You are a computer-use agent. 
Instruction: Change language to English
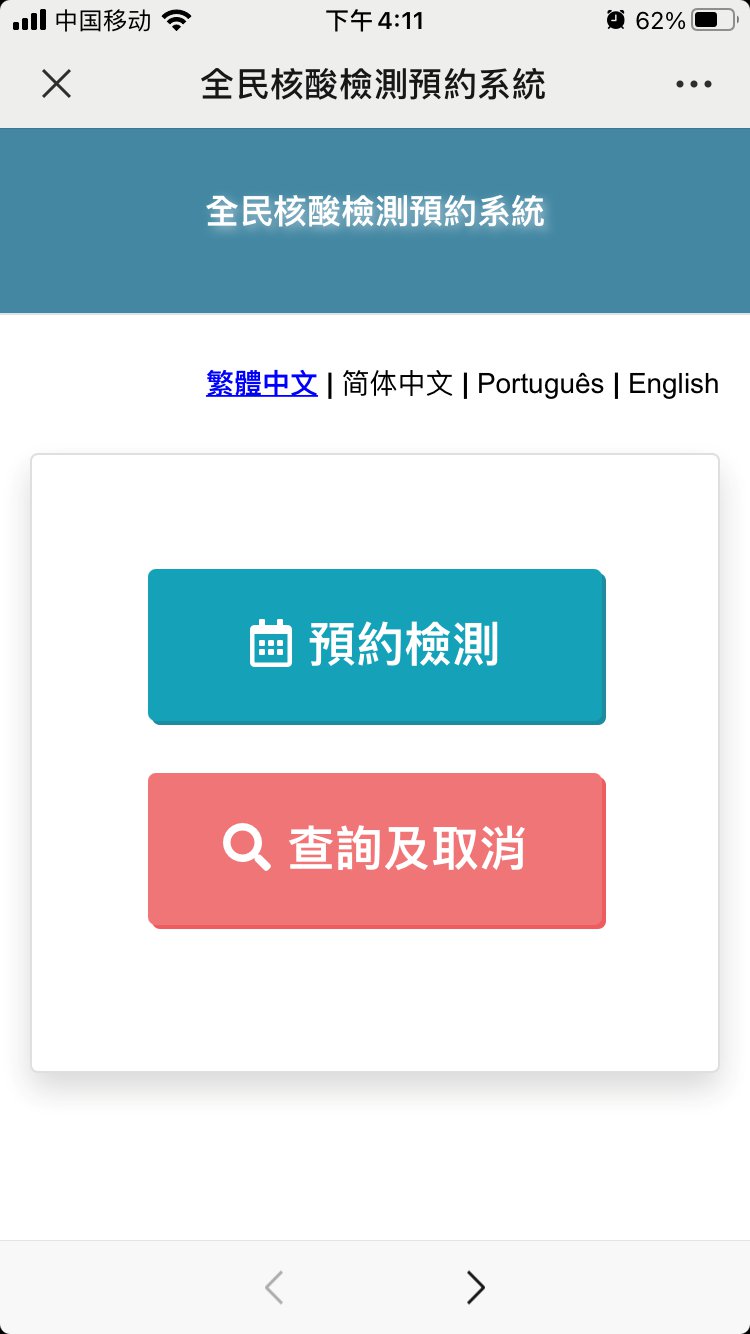coord(673,383)
